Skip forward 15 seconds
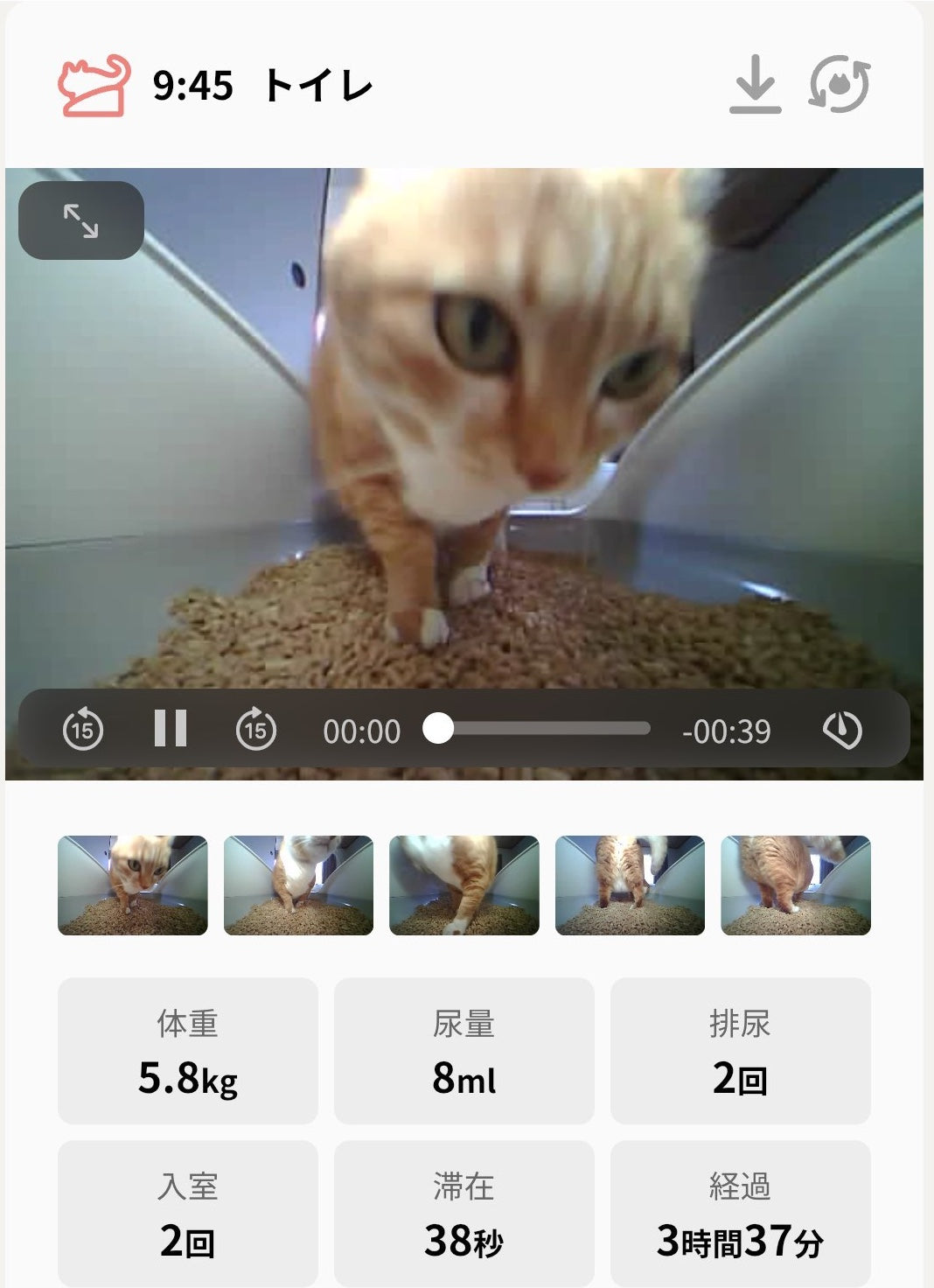This screenshot has height=1288, width=934. click(x=256, y=730)
